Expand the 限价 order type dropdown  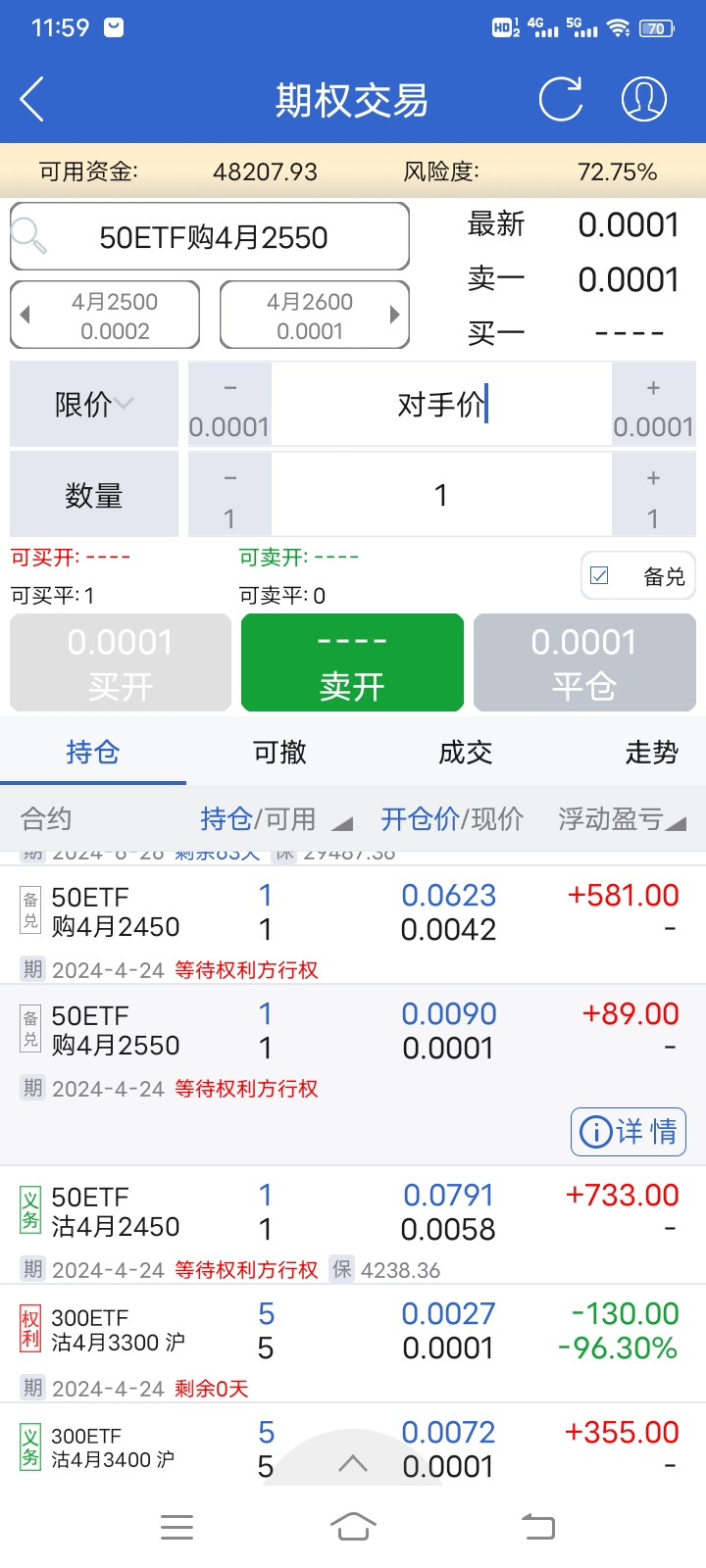tap(94, 404)
